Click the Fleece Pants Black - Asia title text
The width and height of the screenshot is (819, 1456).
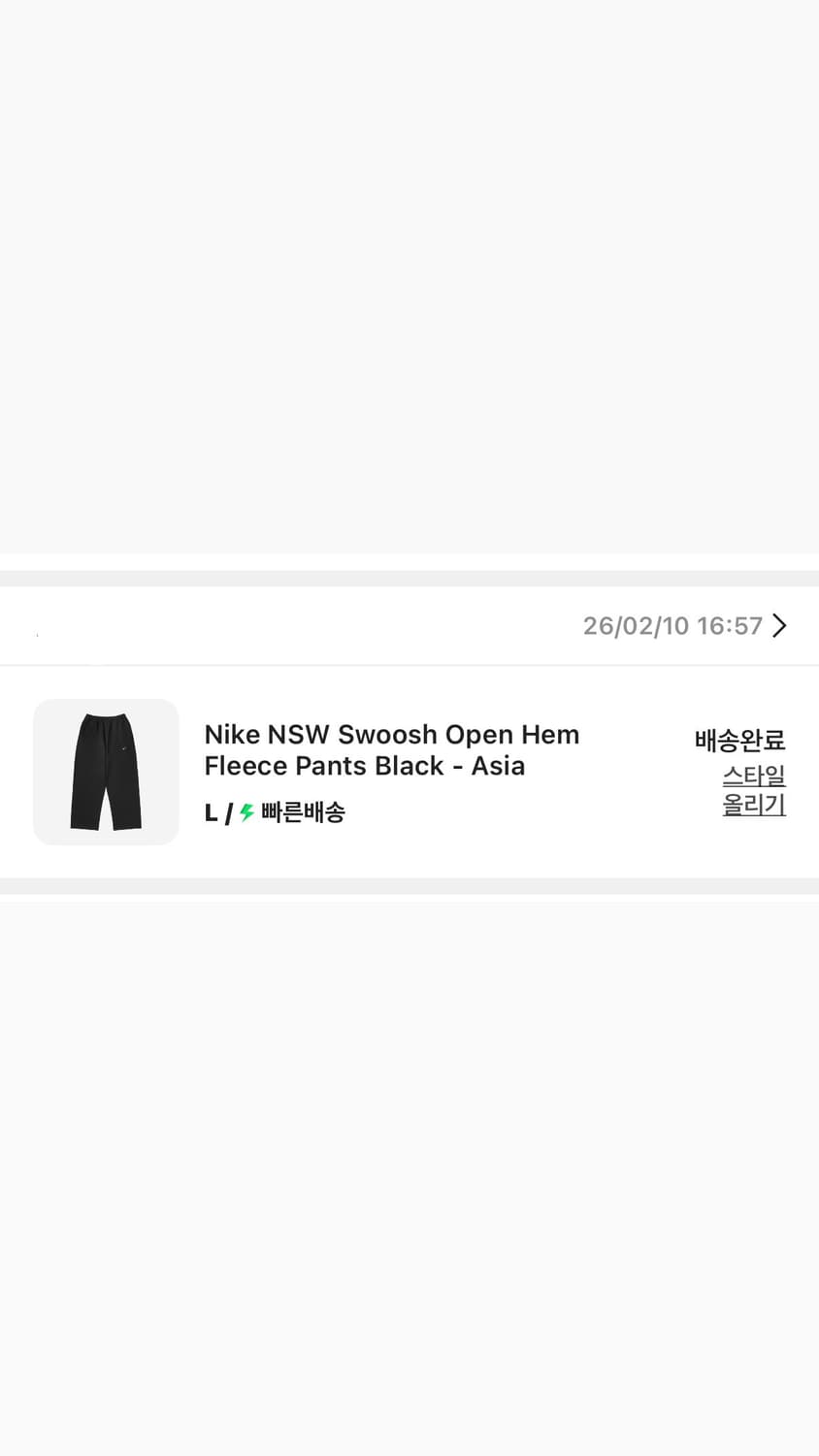pyautogui.click(x=365, y=765)
